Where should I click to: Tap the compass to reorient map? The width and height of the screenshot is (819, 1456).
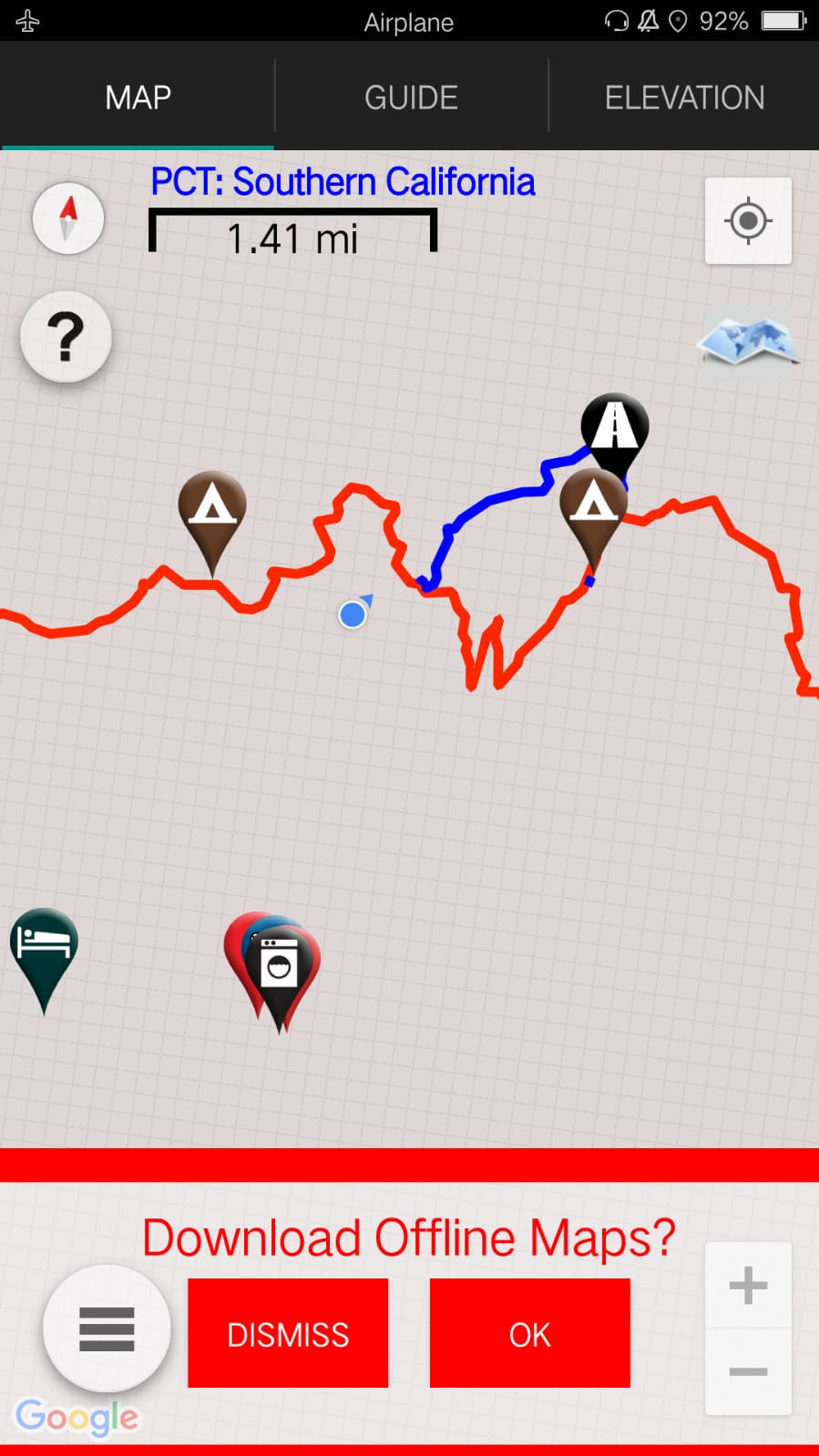tap(68, 219)
